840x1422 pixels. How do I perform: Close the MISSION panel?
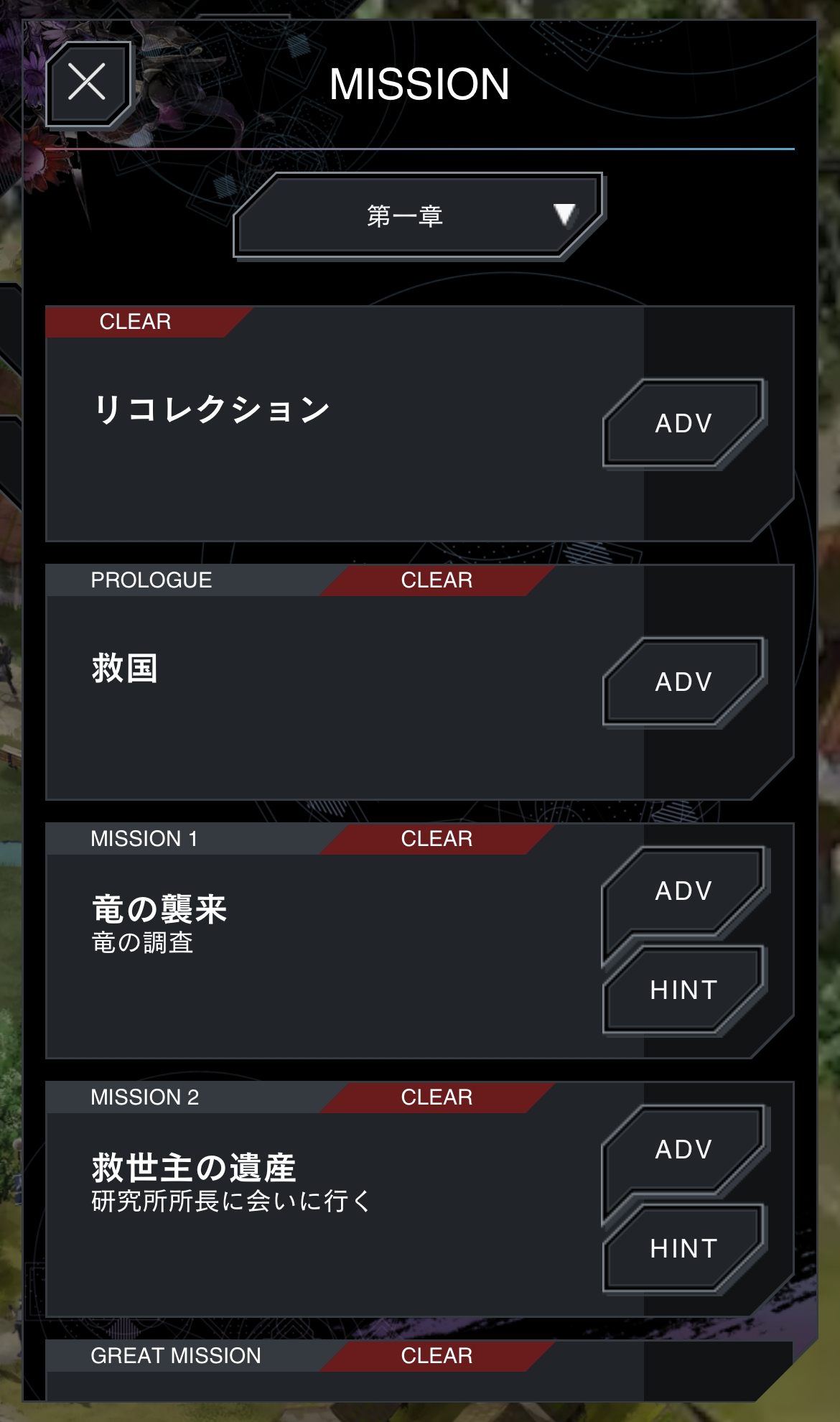88,83
